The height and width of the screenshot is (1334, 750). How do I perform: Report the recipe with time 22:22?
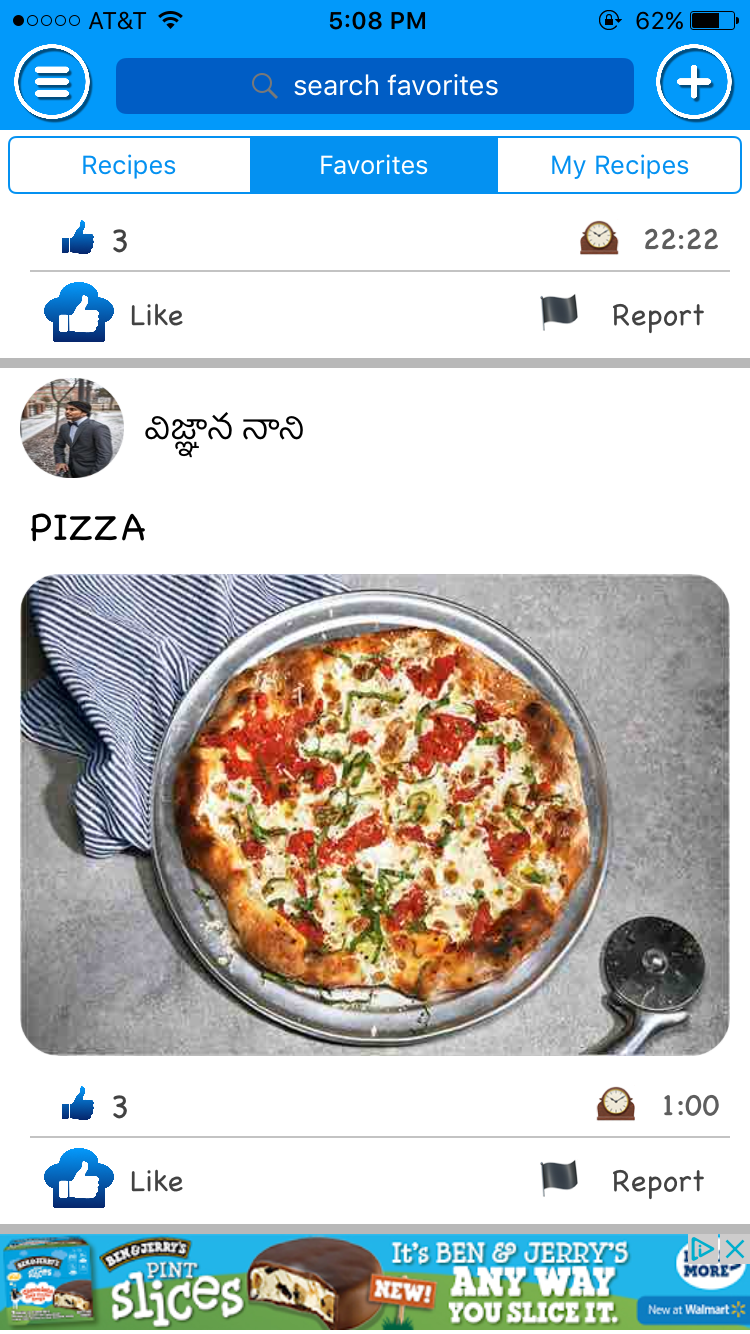622,314
